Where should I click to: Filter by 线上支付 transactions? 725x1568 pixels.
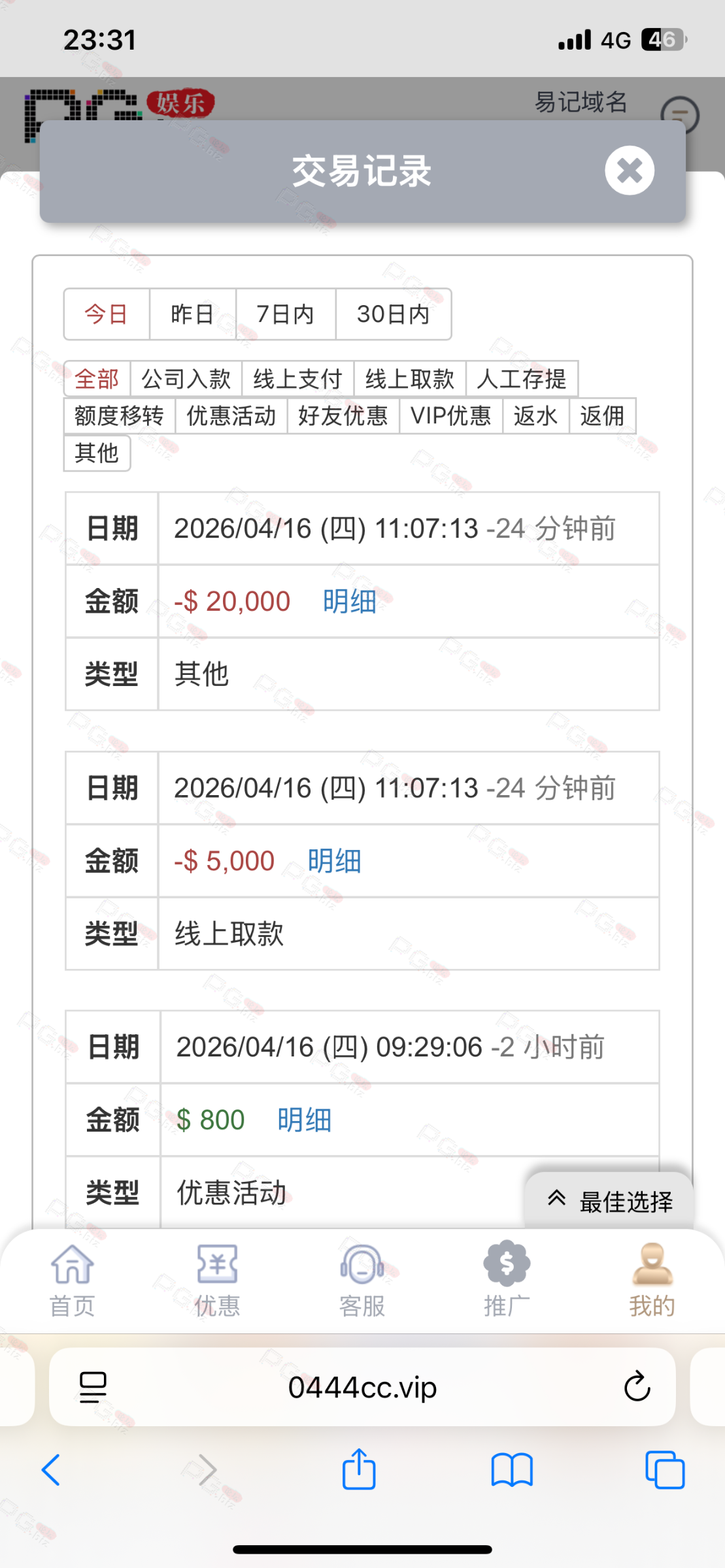click(x=298, y=379)
